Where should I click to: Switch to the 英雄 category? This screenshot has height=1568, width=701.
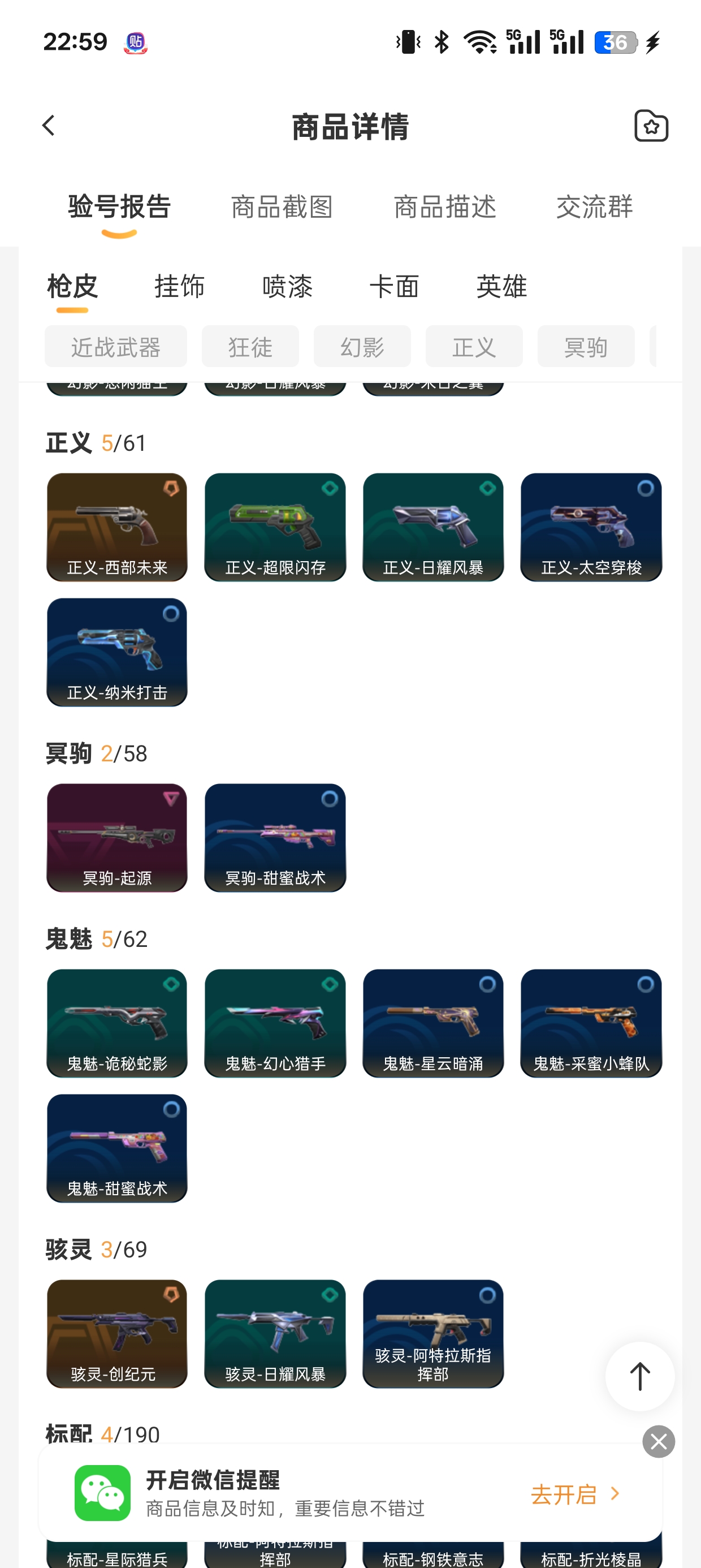[501, 287]
